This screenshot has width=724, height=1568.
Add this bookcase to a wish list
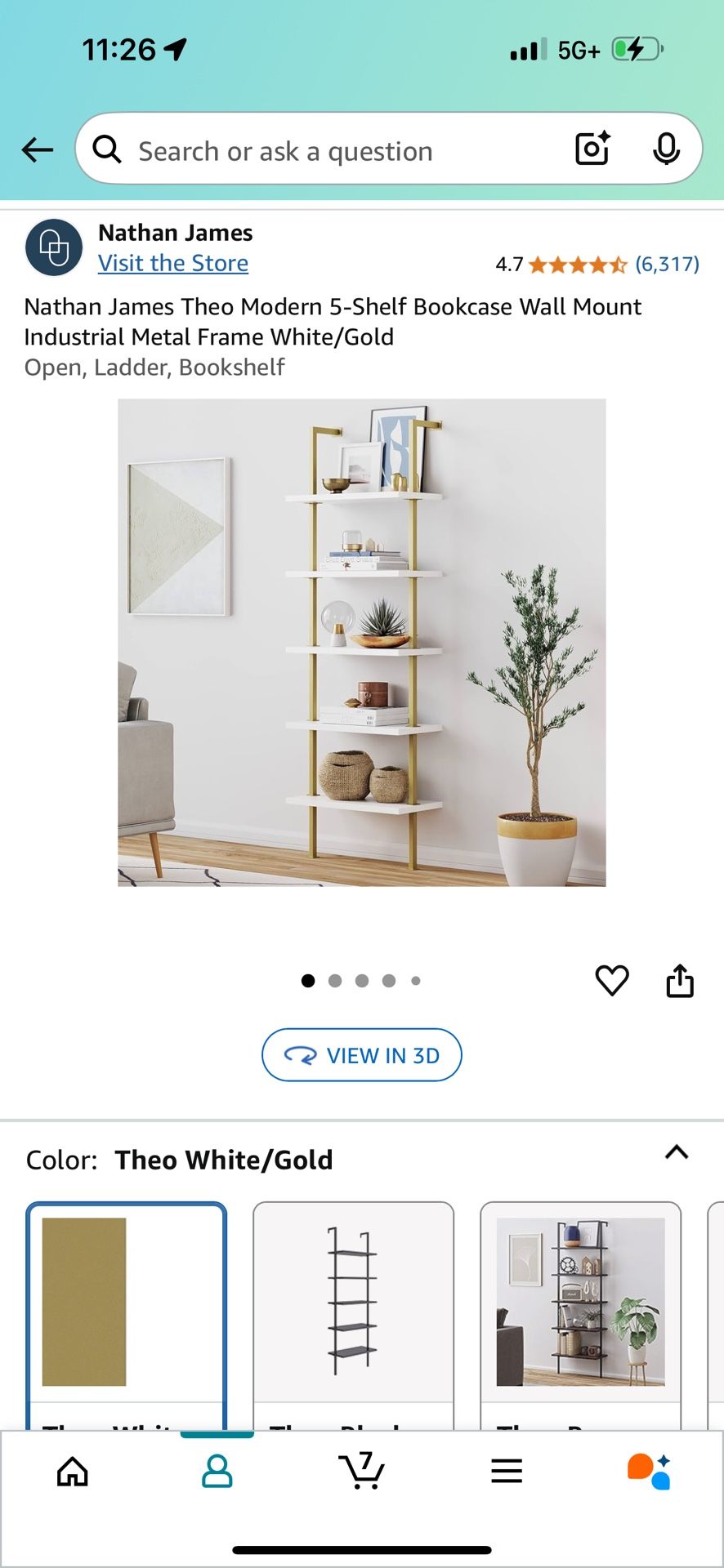(611, 980)
